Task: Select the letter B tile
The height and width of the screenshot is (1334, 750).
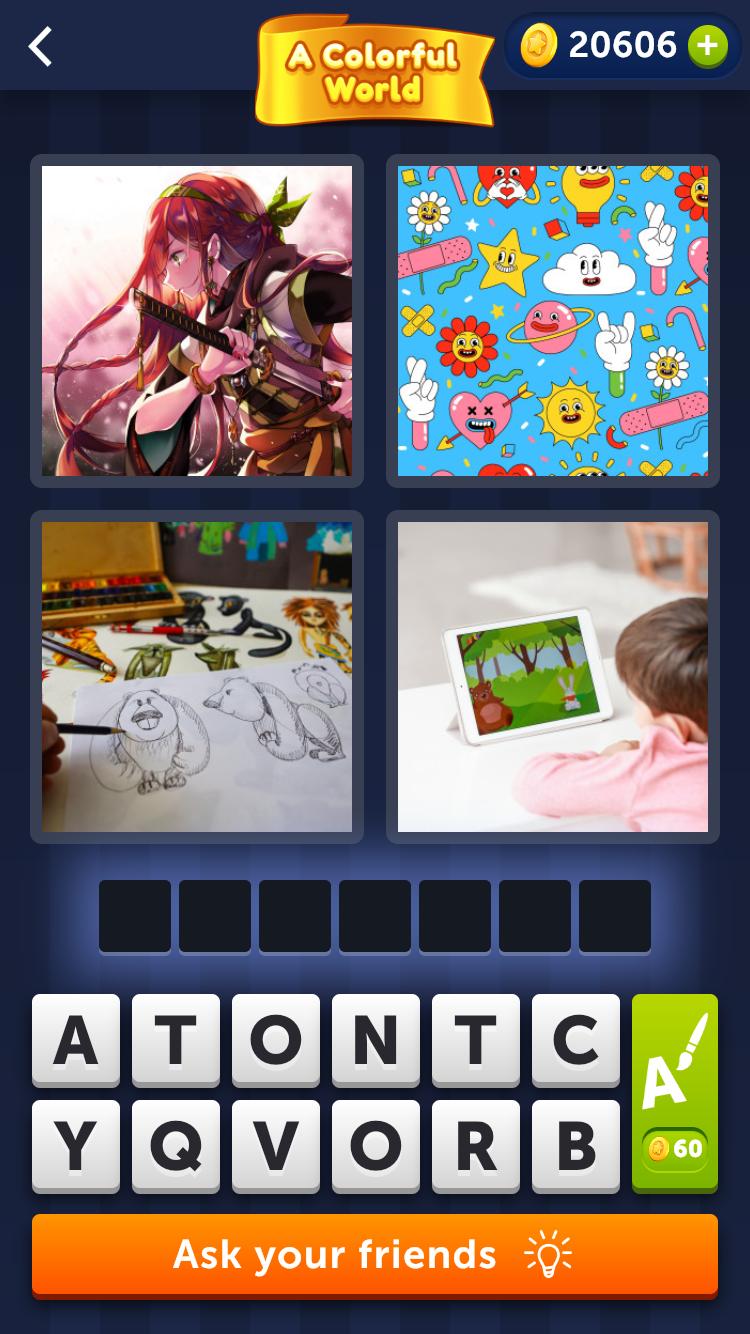Action: 576,1146
